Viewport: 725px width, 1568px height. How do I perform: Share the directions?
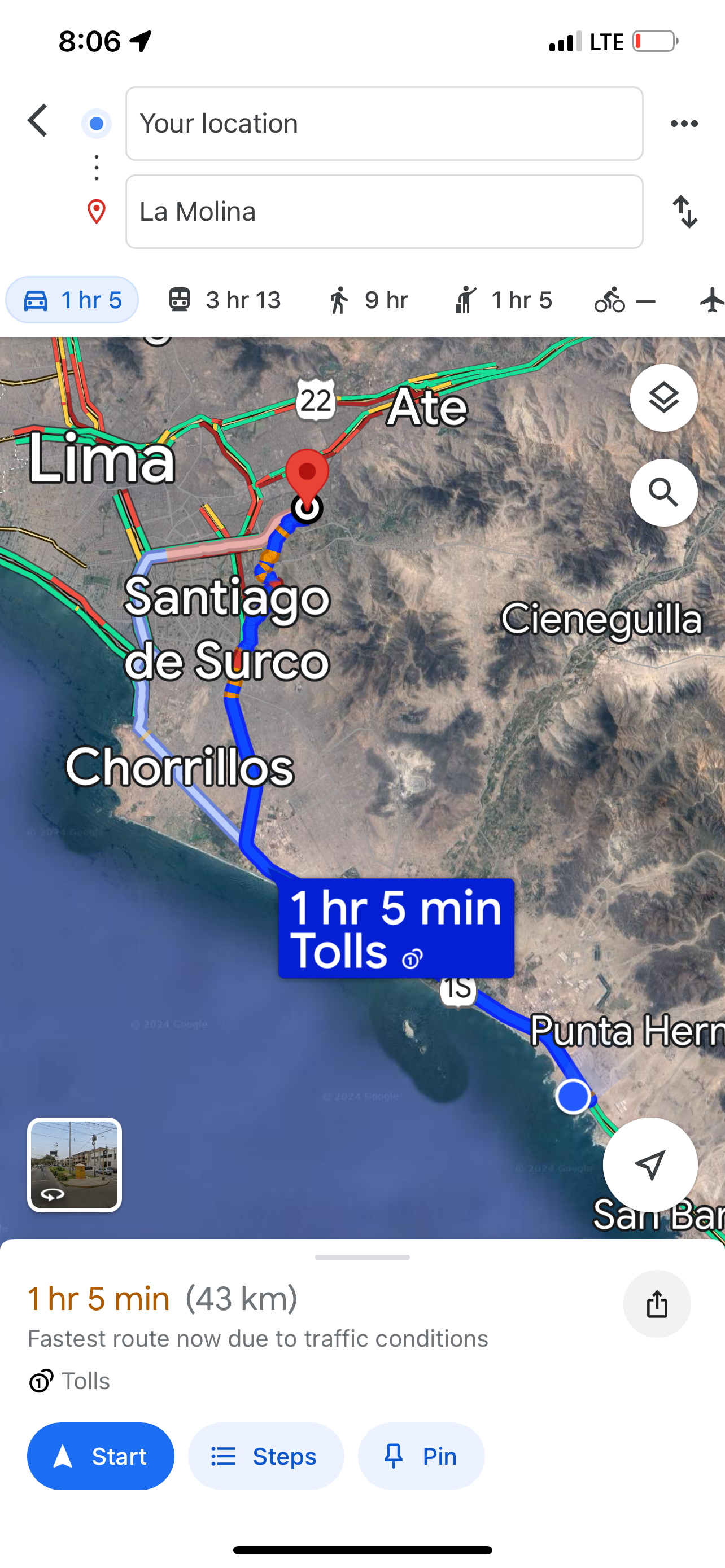(656, 1304)
